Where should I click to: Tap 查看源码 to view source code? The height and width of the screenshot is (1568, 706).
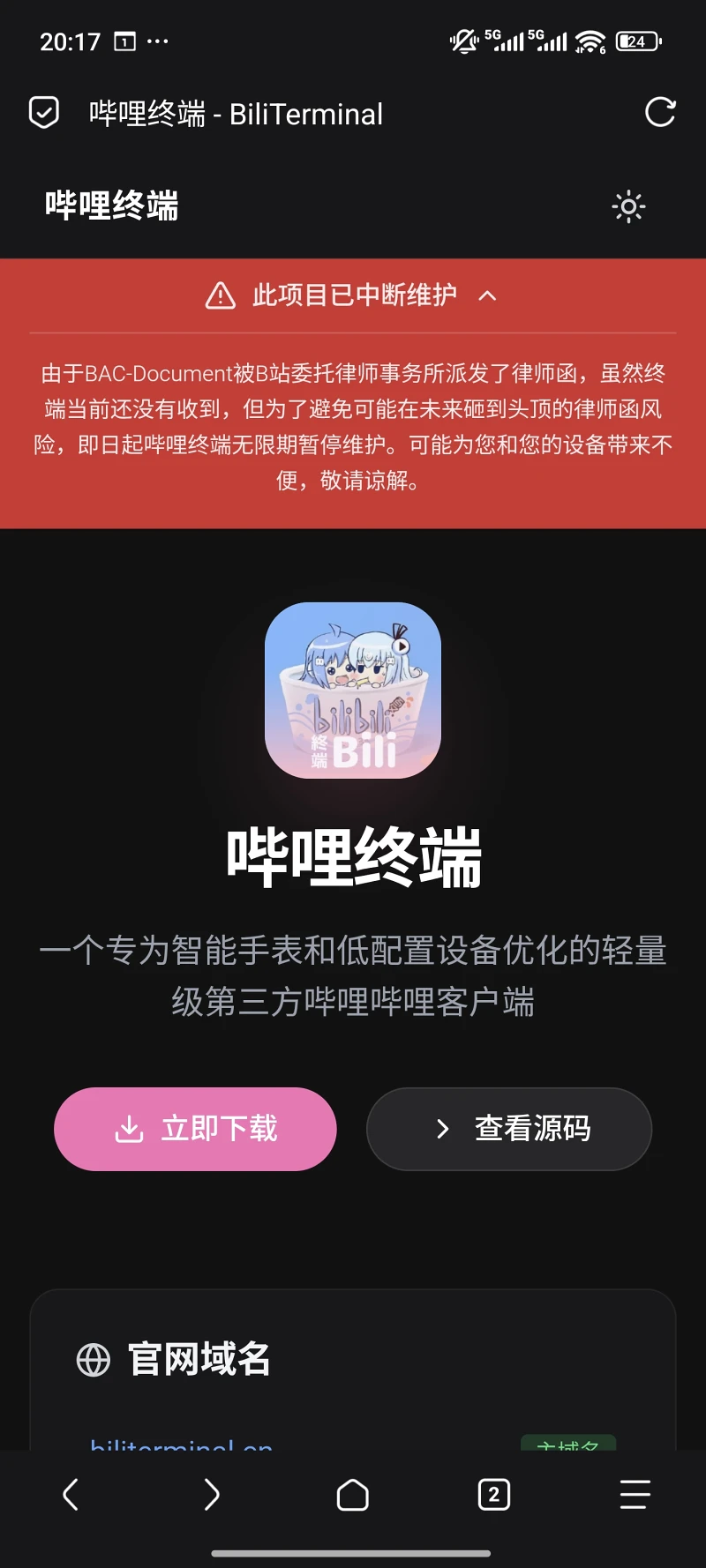point(509,1129)
